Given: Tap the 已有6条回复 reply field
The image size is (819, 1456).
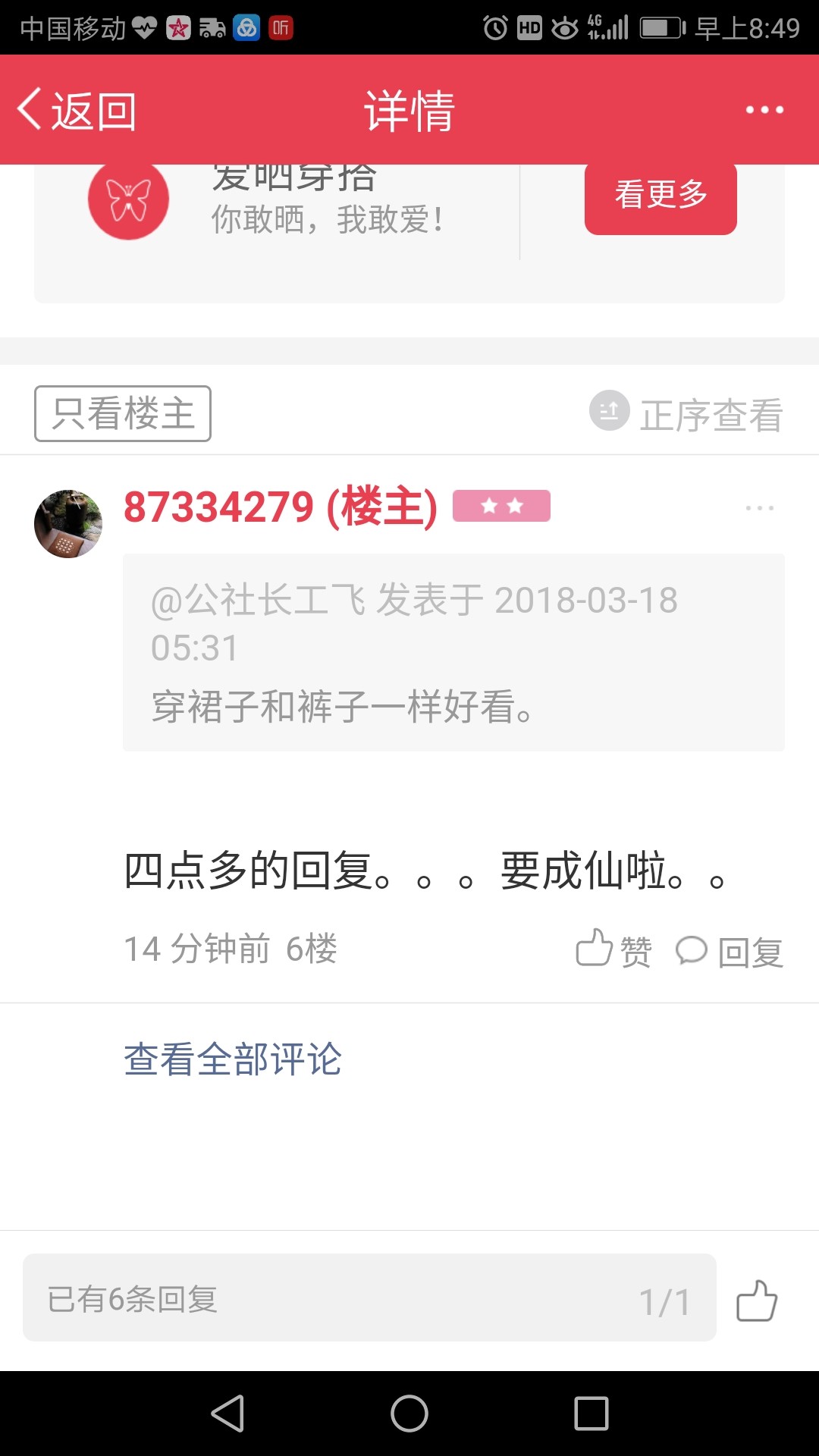Looking at the screenshot, I should coord(369,1298).
